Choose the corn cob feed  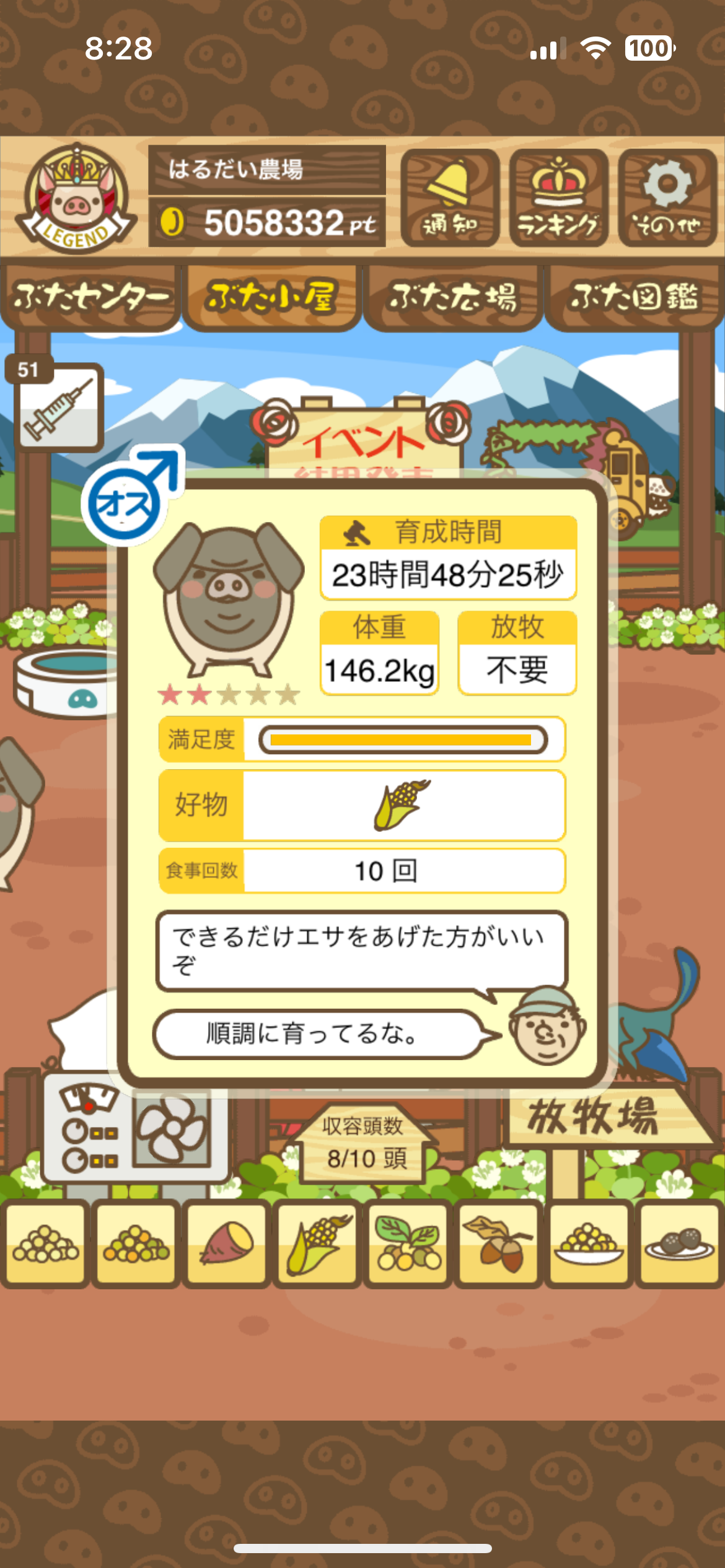(317, 1244)
